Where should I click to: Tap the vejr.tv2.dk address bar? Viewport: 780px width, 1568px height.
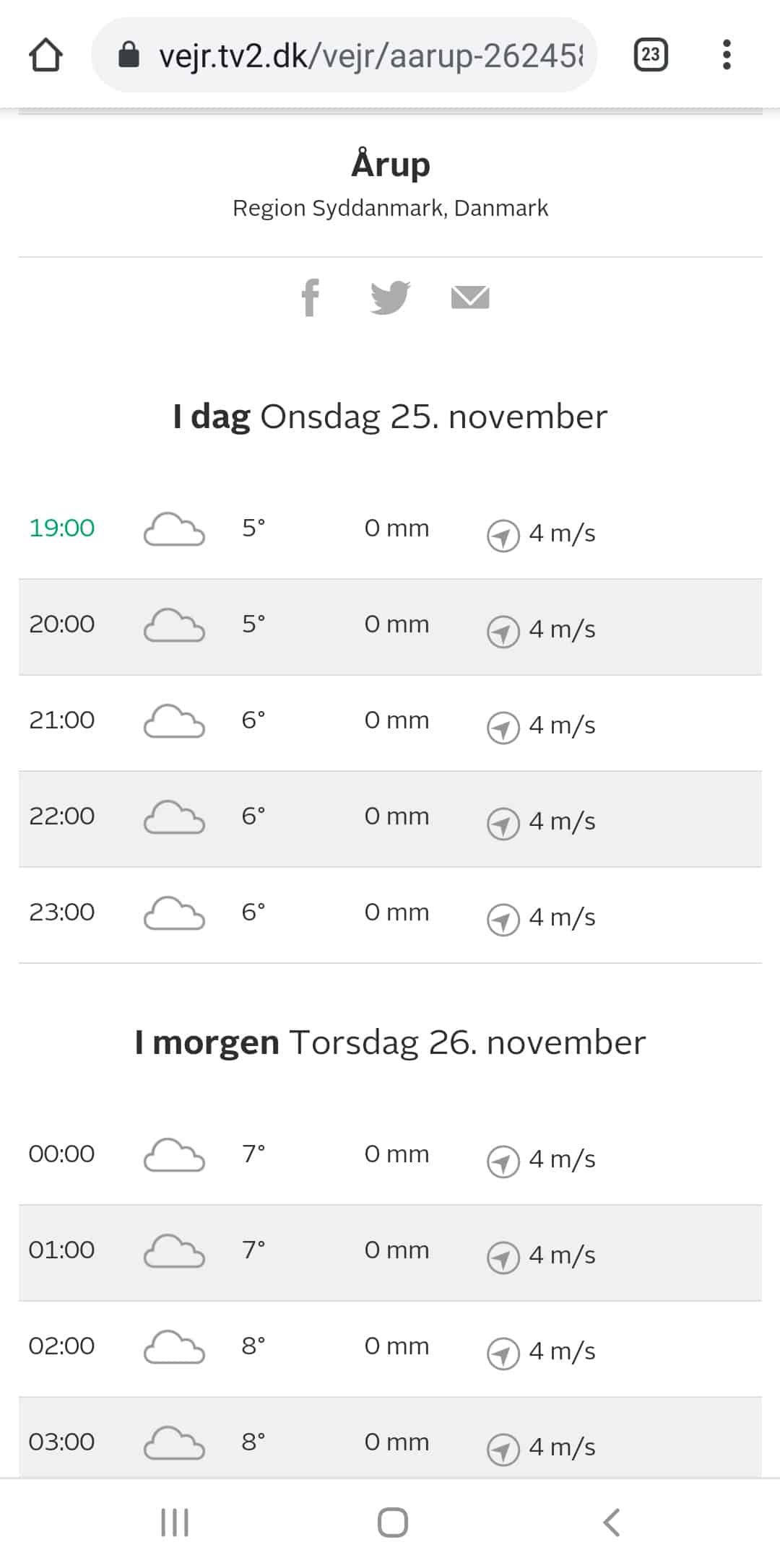(344, 55)
